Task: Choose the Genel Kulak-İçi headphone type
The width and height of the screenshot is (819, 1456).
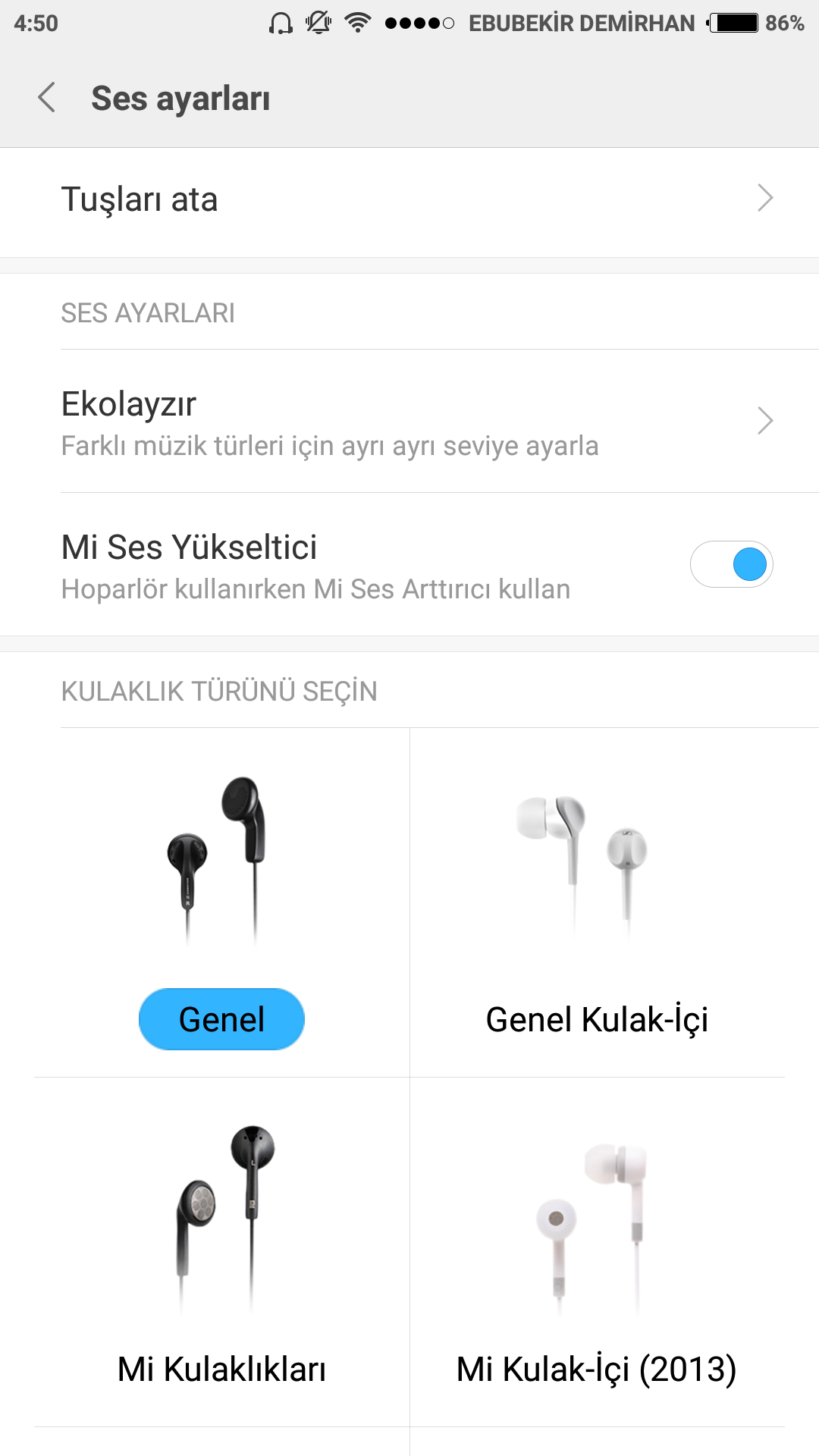Action: (598, 902)
